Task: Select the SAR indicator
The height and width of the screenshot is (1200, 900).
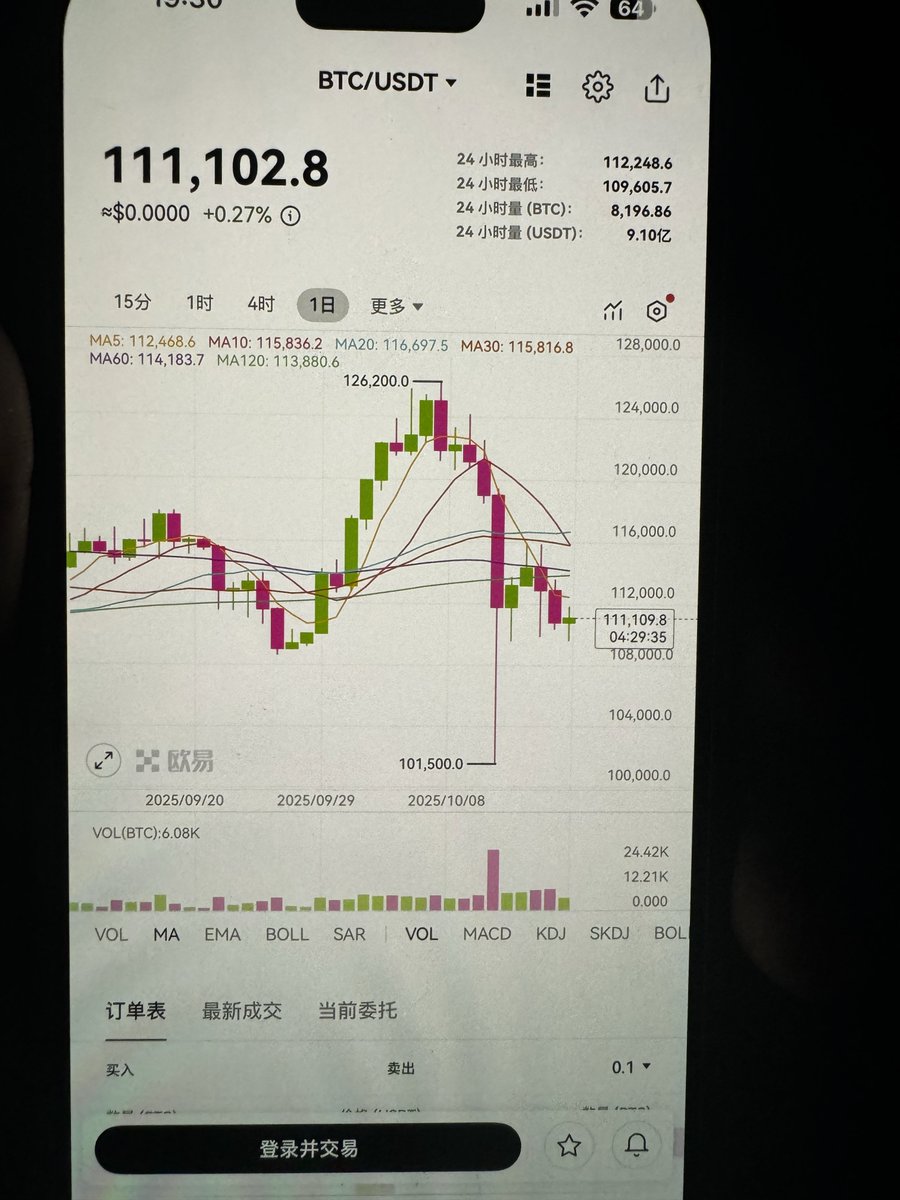Action: coord(349,934)
